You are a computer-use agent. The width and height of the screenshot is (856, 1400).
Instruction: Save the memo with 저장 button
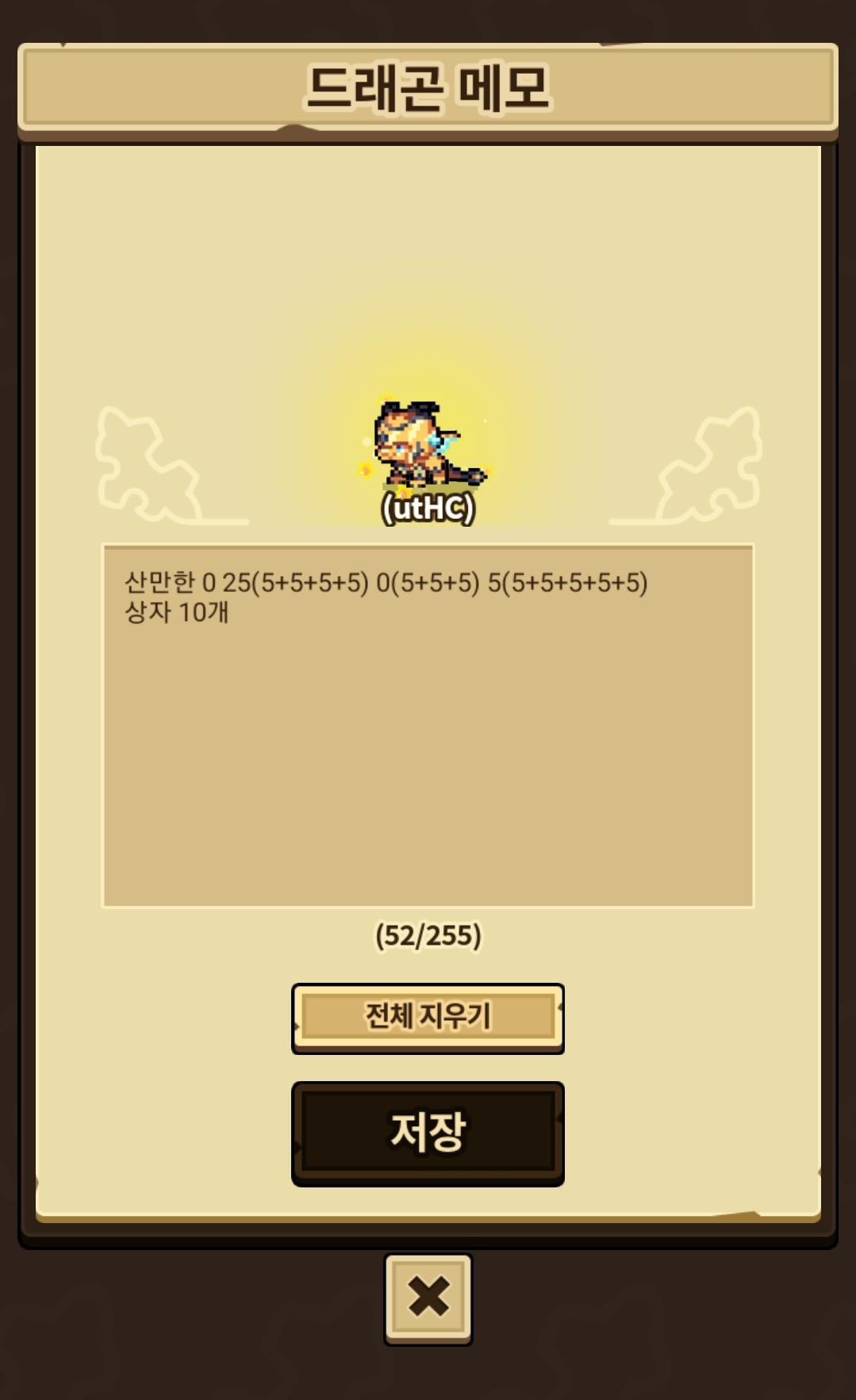(x=428, y=1133)
